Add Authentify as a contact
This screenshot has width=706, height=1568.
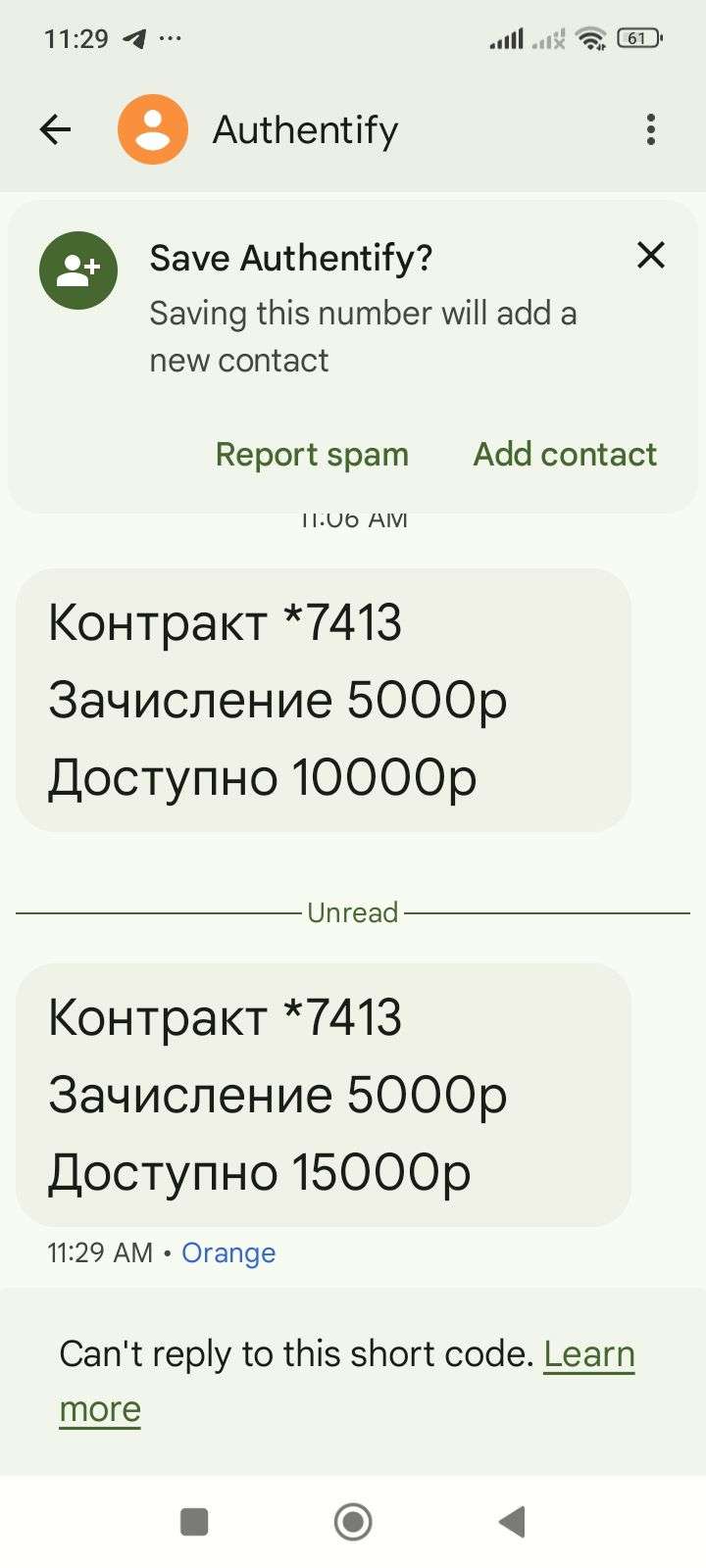tap(565, 455)
